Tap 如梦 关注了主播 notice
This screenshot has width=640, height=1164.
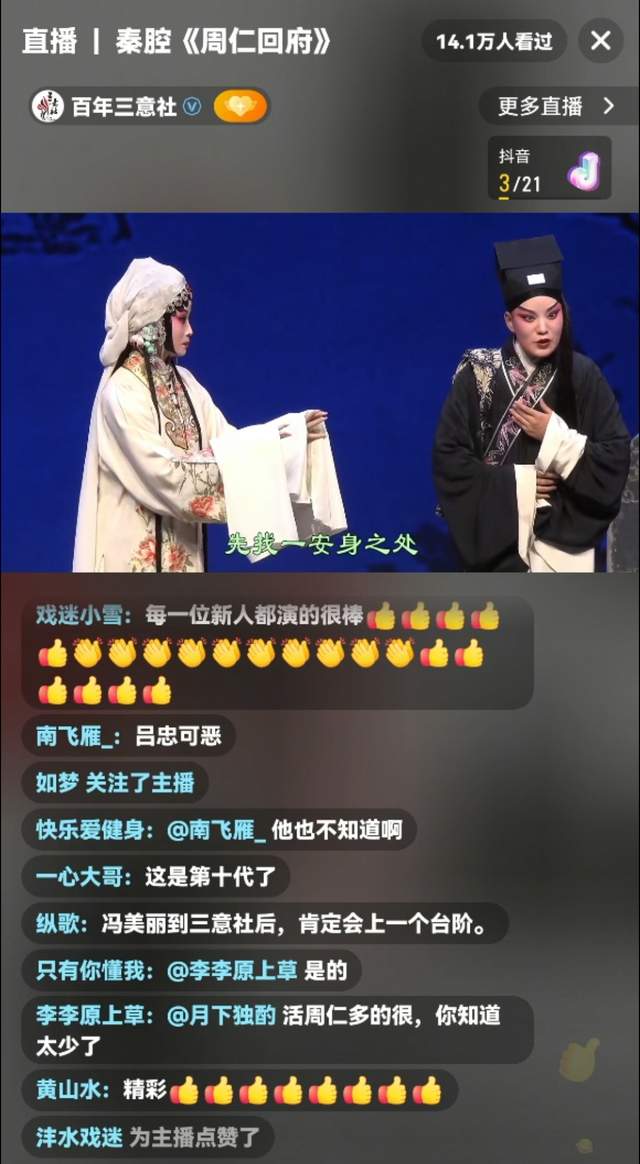click(x=115, y=783)
